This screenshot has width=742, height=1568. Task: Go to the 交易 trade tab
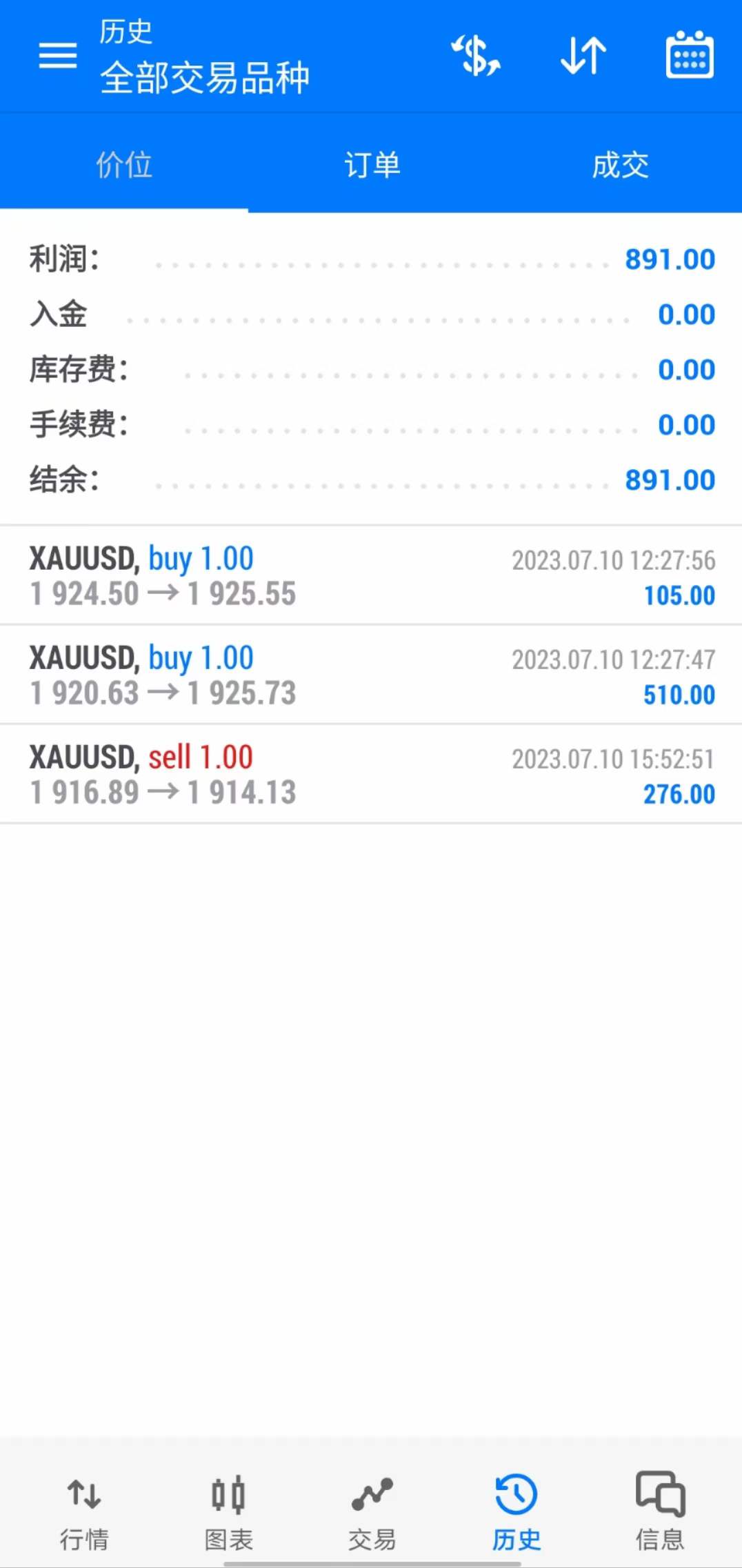(372, 1514)
